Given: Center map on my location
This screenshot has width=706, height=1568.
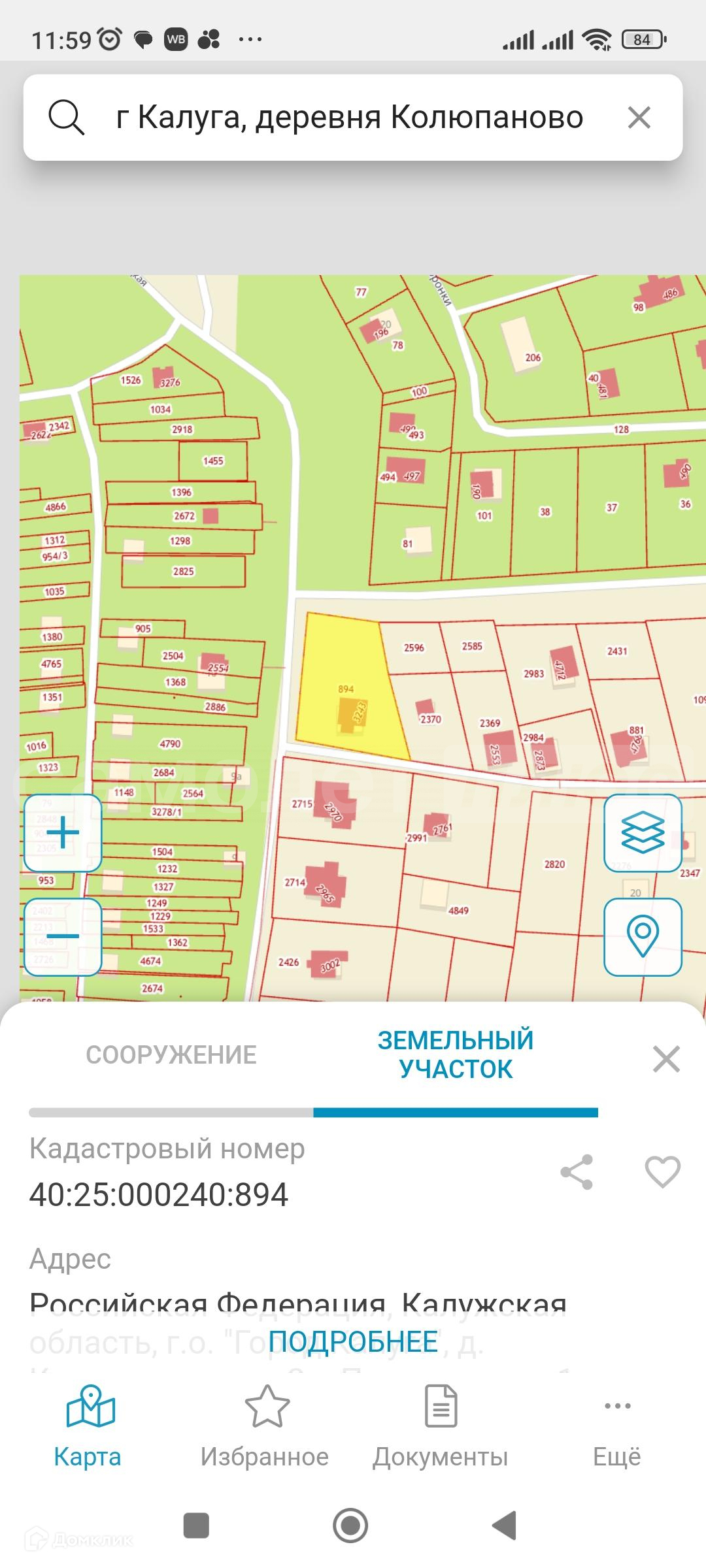Looking at the screenshot, I should (643, 936).
